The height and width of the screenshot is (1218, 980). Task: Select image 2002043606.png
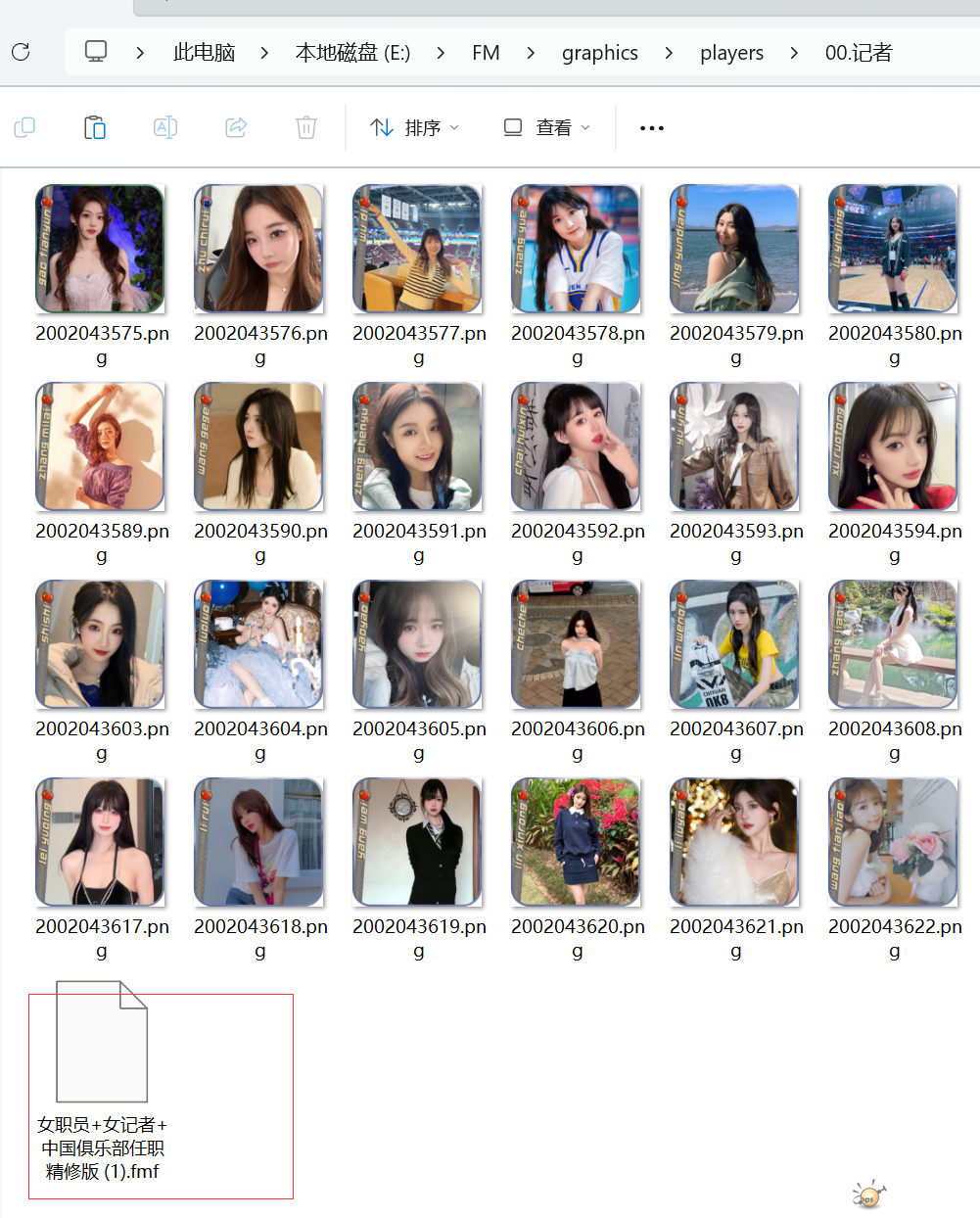click(x=576, y=644)
